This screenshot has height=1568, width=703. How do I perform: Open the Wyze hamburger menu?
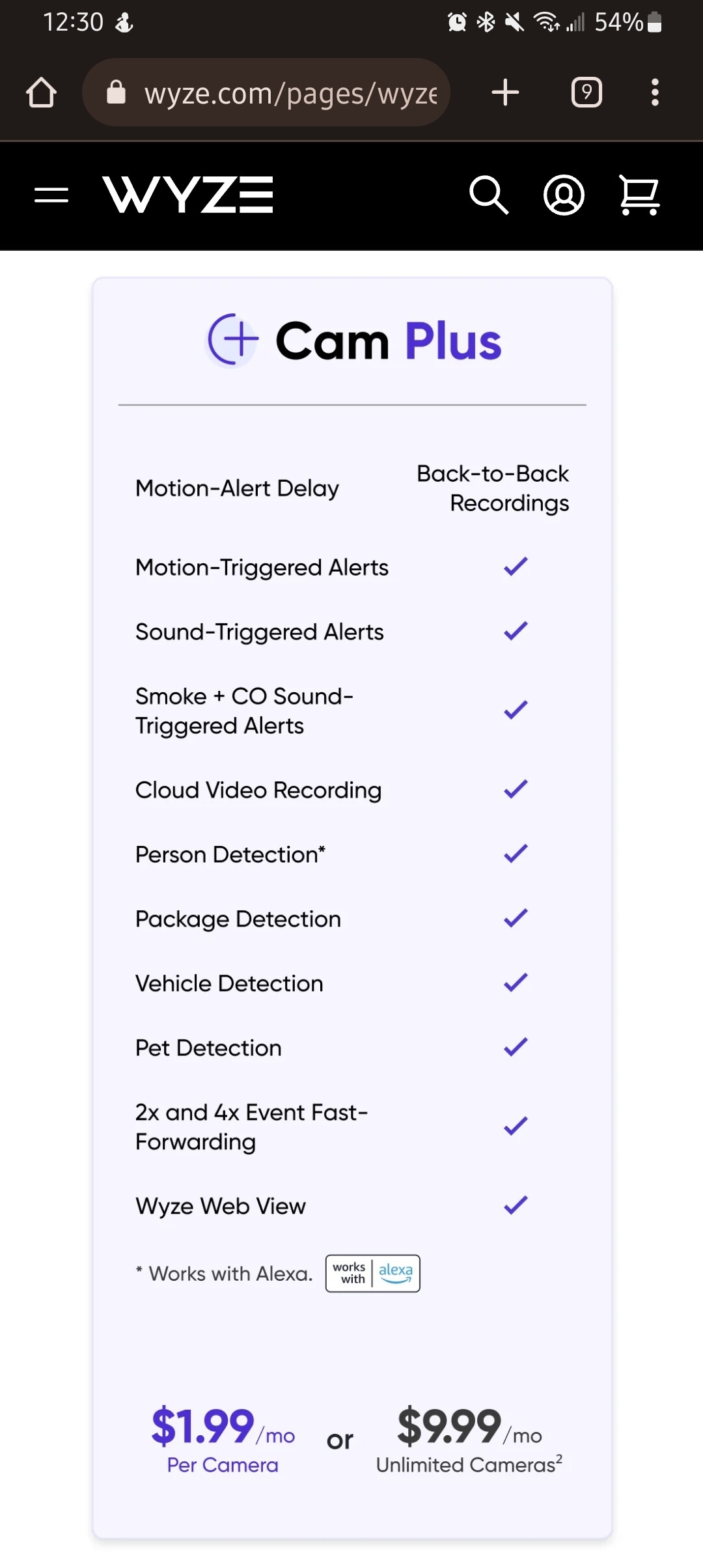click(51, 195)
